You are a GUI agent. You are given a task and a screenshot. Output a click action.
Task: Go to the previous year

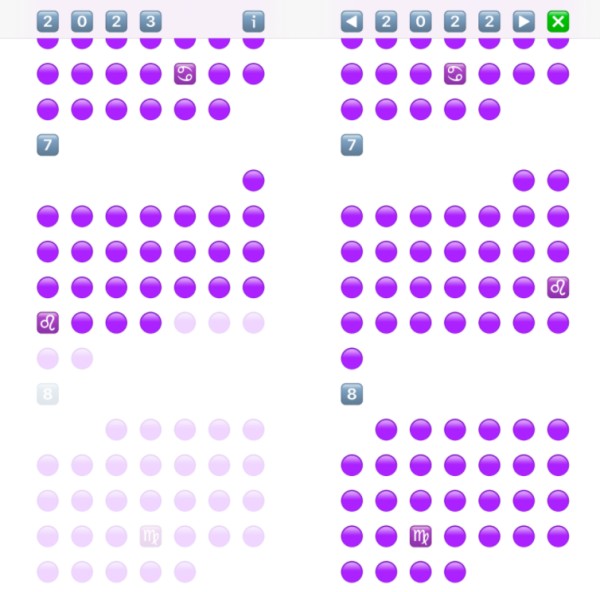pyautogui.click(x=351, y=21)
